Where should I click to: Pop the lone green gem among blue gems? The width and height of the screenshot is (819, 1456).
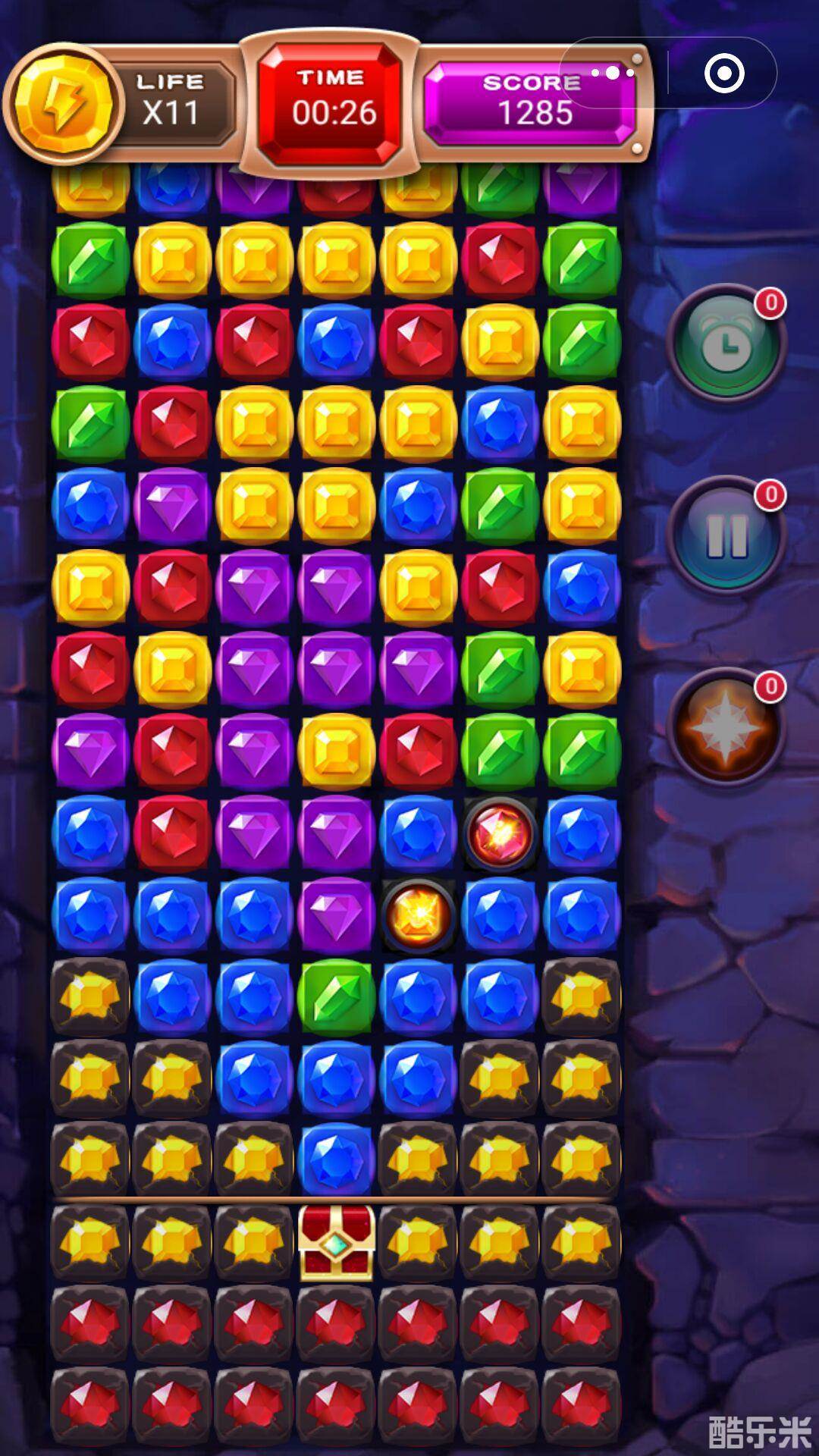[x=336, y=996]
